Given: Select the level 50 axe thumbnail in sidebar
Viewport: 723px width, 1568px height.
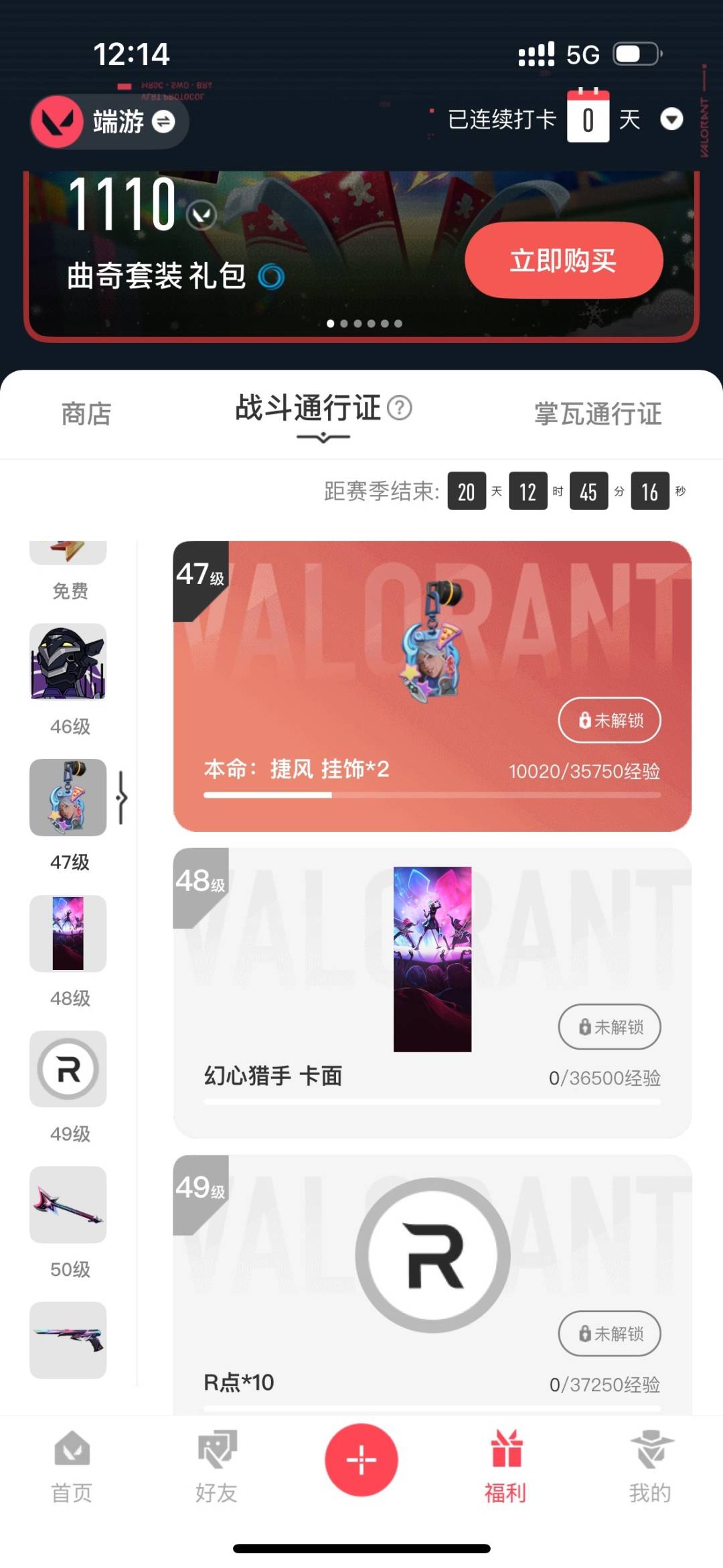Looking at the screenshot, I should pos(67,1206).
